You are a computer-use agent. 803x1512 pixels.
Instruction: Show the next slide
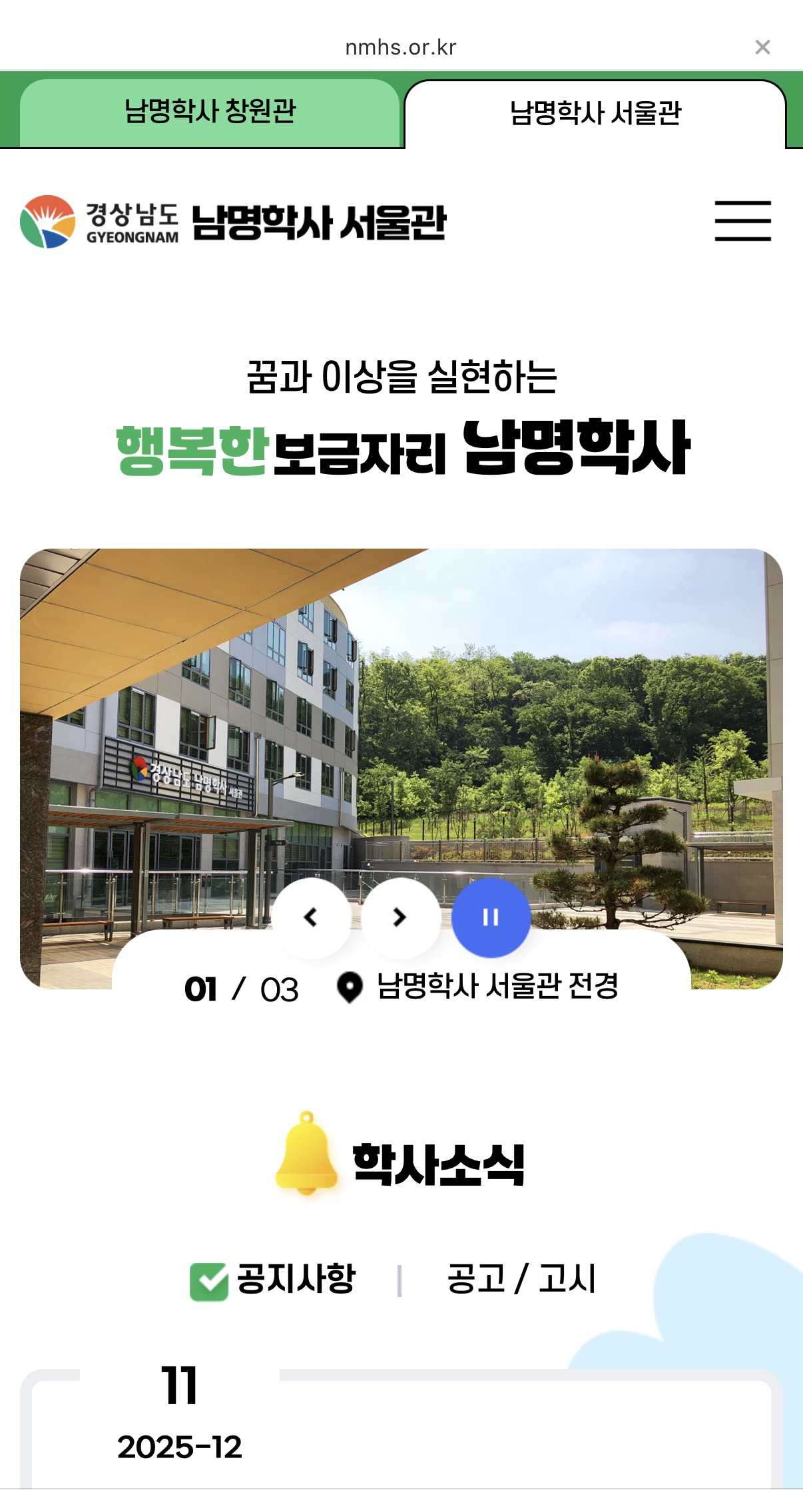[x=400, y=917]
